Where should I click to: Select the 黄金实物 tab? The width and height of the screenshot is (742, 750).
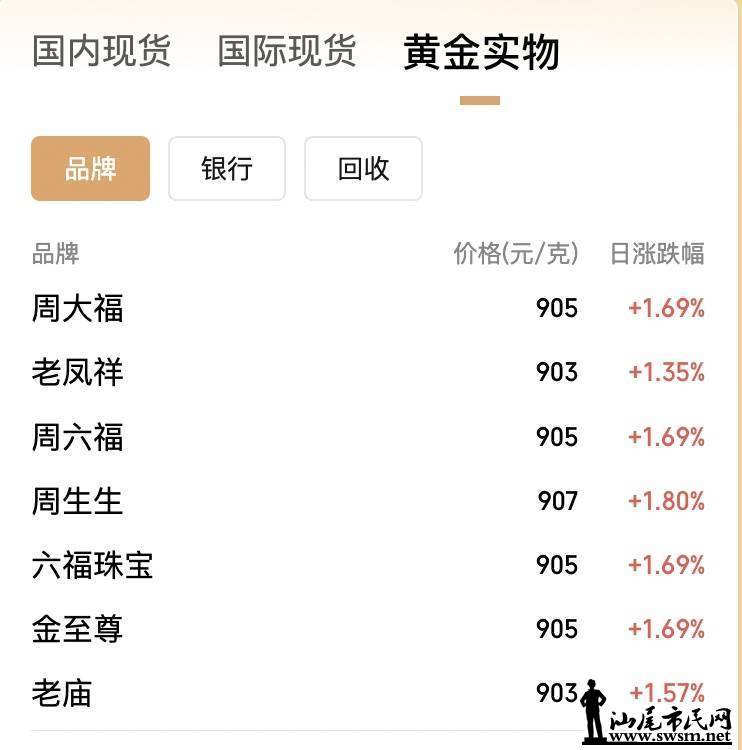(x=481, y=53)
